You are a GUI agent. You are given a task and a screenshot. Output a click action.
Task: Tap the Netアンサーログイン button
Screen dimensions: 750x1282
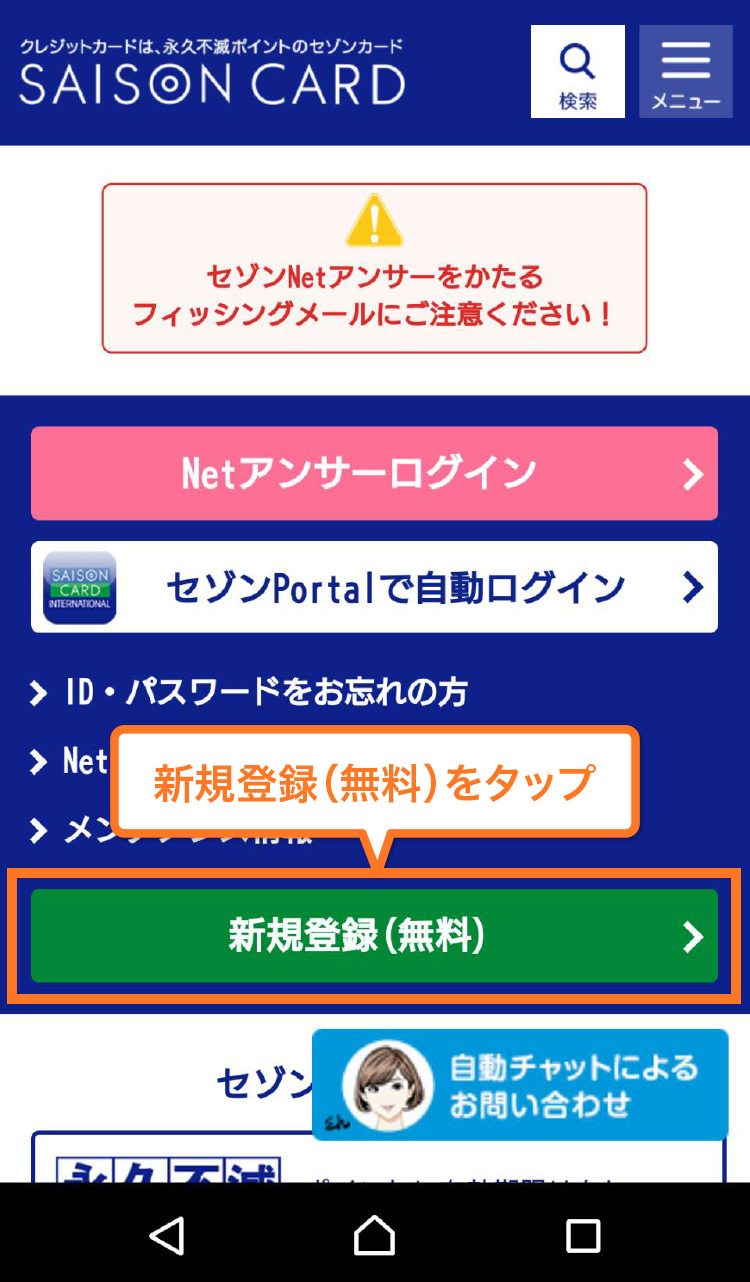coord(374,473)
